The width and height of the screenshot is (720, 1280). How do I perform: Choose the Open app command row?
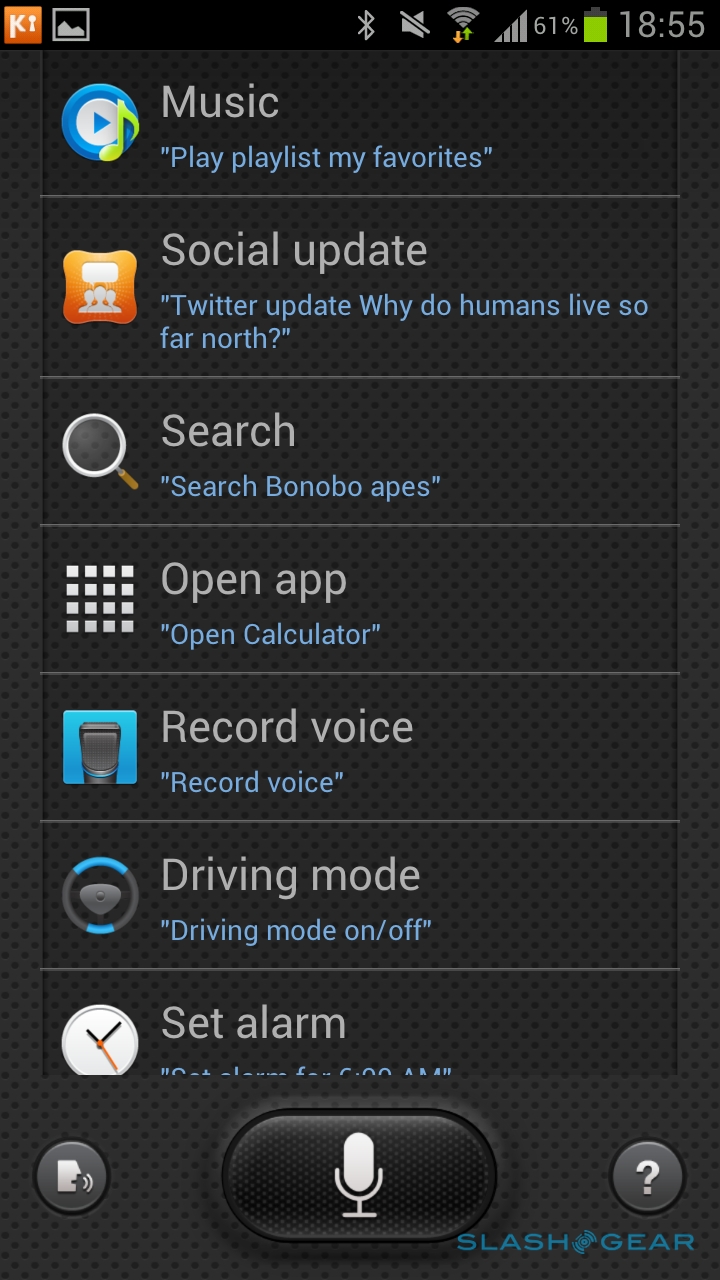(x=360, y=600)
